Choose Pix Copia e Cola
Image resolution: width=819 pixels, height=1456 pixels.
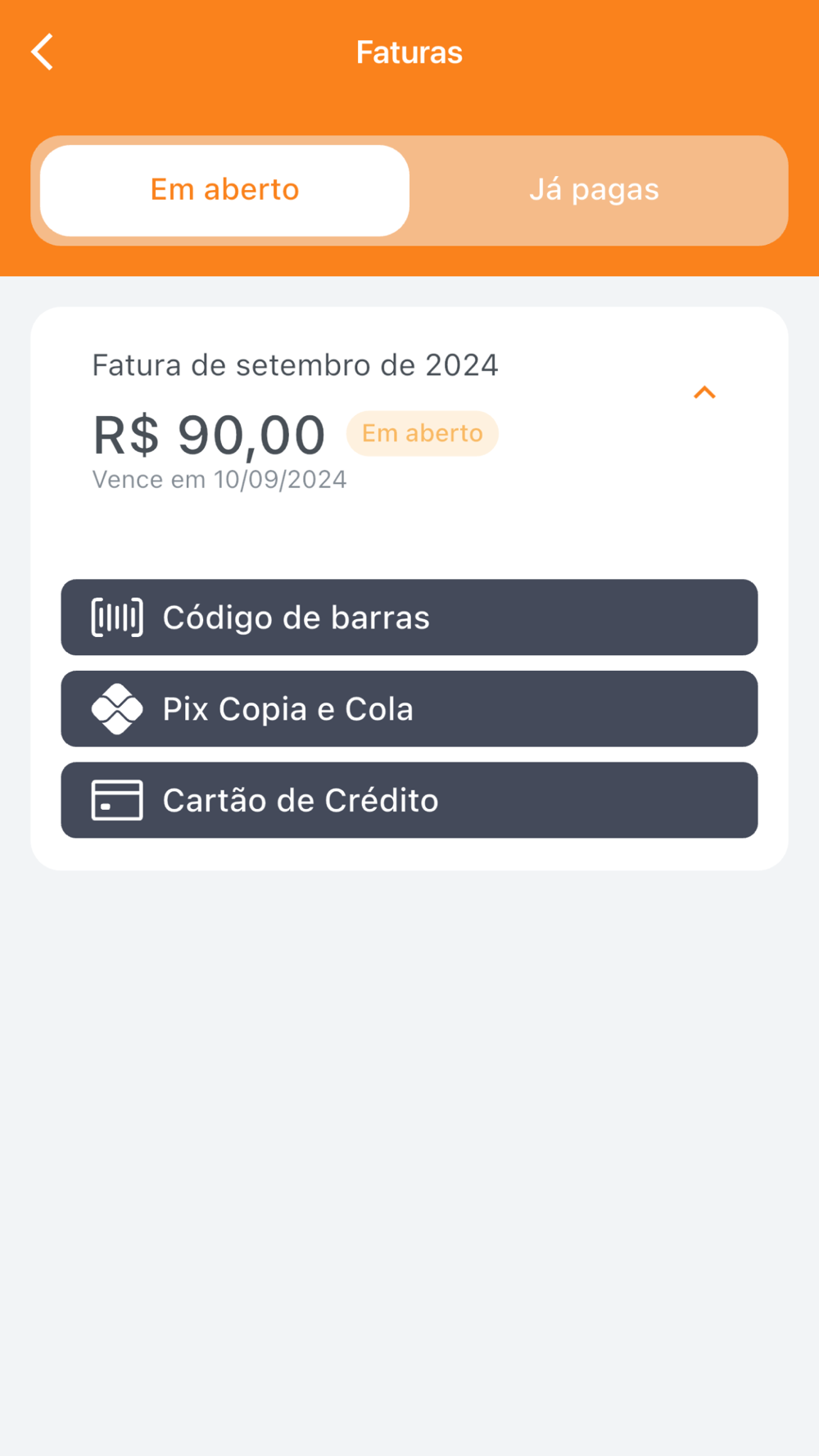[409, 709]
